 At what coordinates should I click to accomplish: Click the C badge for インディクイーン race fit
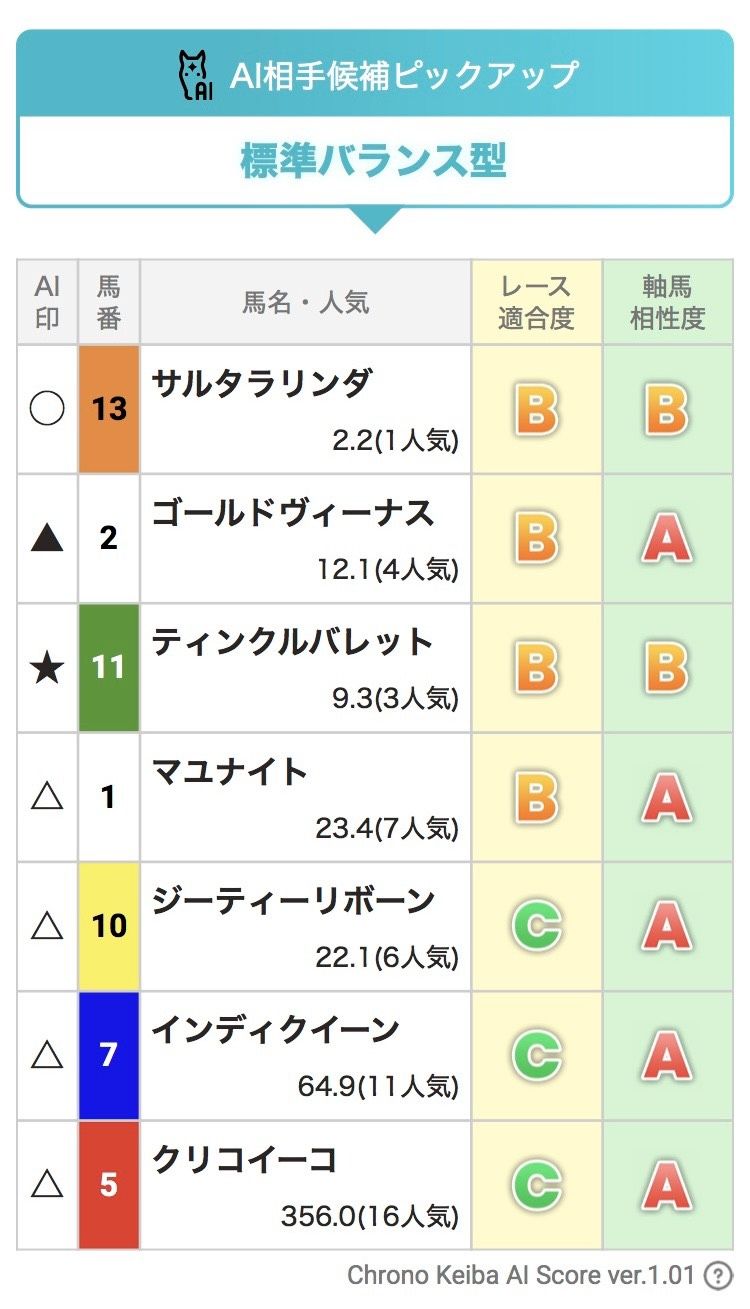coord(537,1053)
